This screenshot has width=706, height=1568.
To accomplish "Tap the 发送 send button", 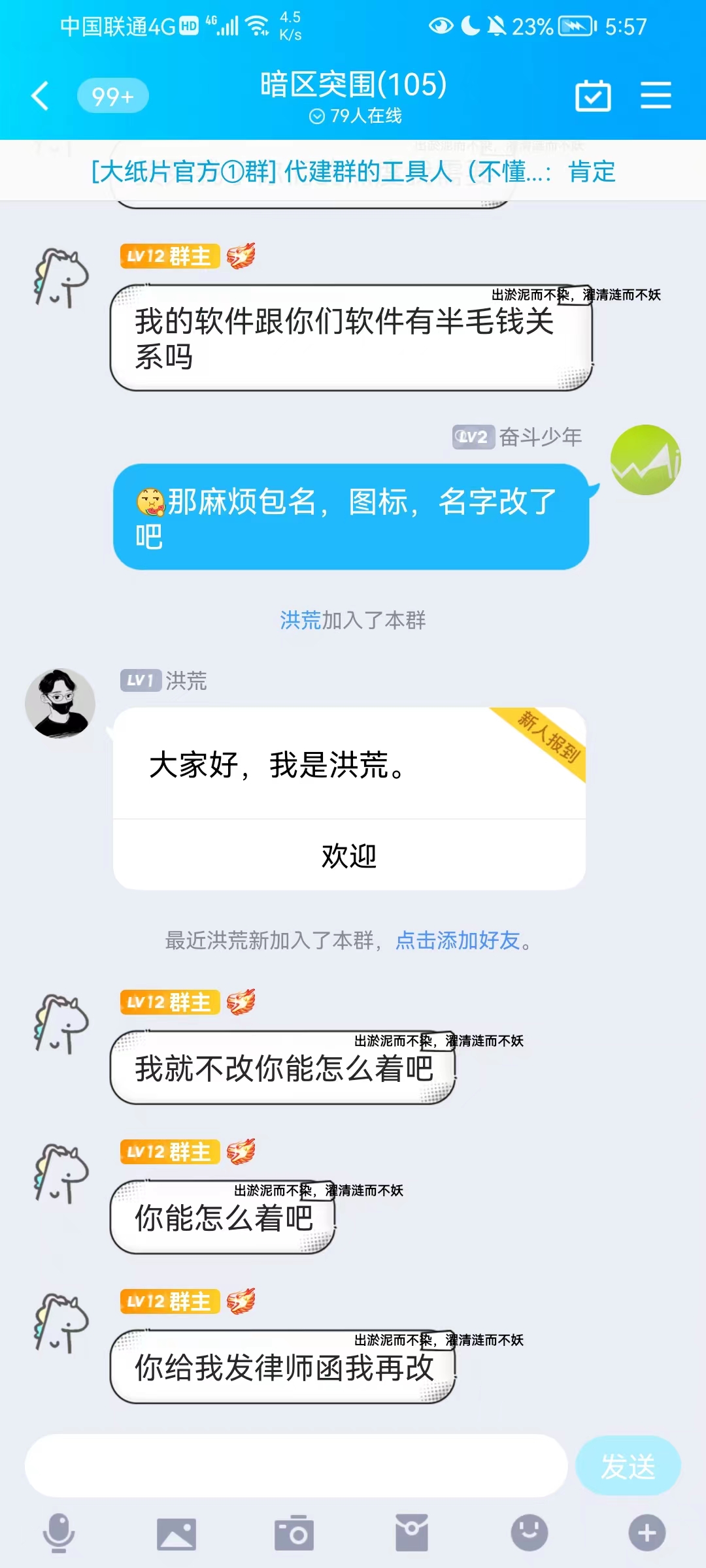I will tap(628, 1465).
